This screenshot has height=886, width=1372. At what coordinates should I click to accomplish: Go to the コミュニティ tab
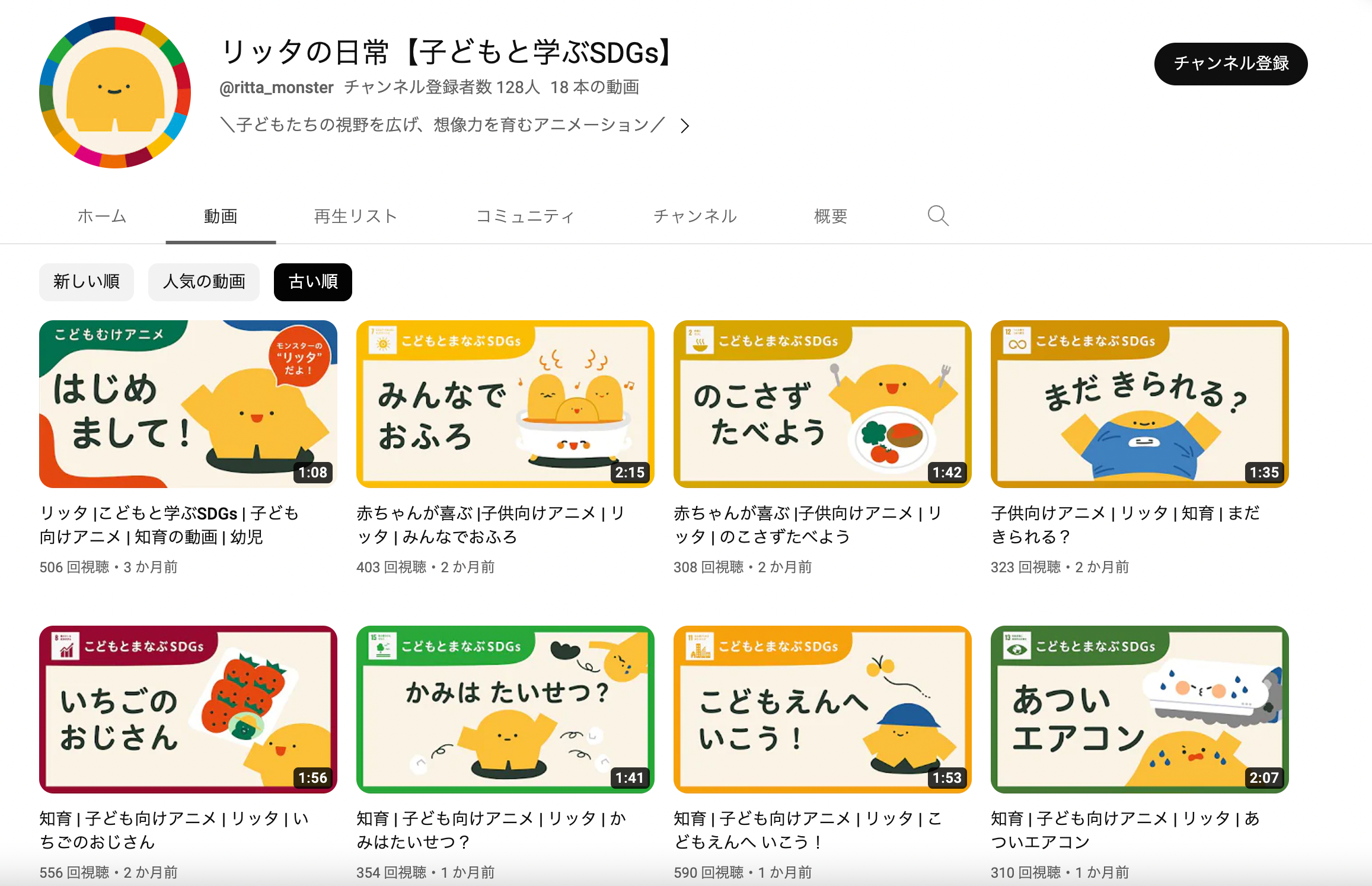(x=525, y=216)
